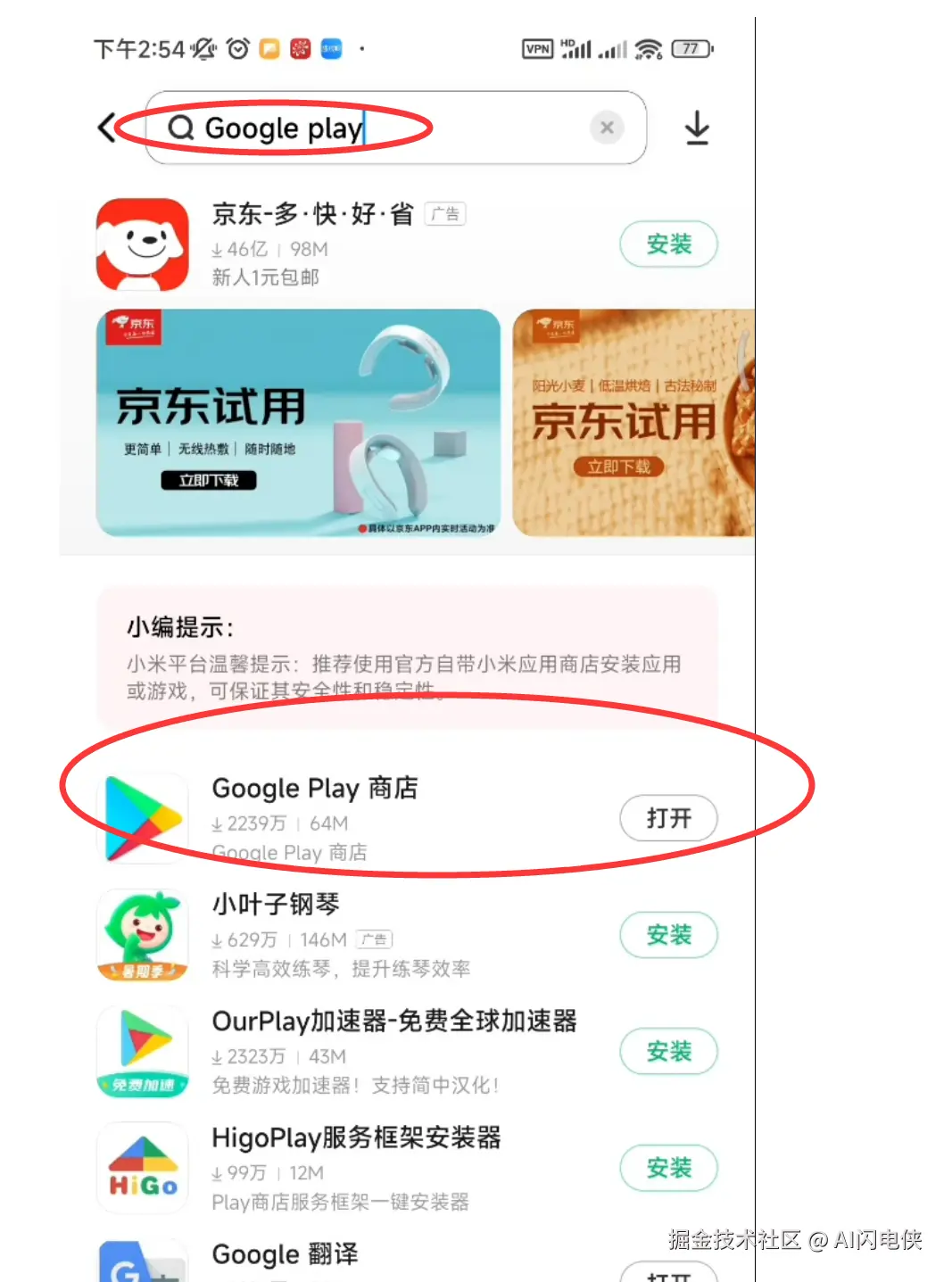This screenshot has width=952, height=1282.
Task: Open the orange 京东试用 banner
Action: [633, 422]
